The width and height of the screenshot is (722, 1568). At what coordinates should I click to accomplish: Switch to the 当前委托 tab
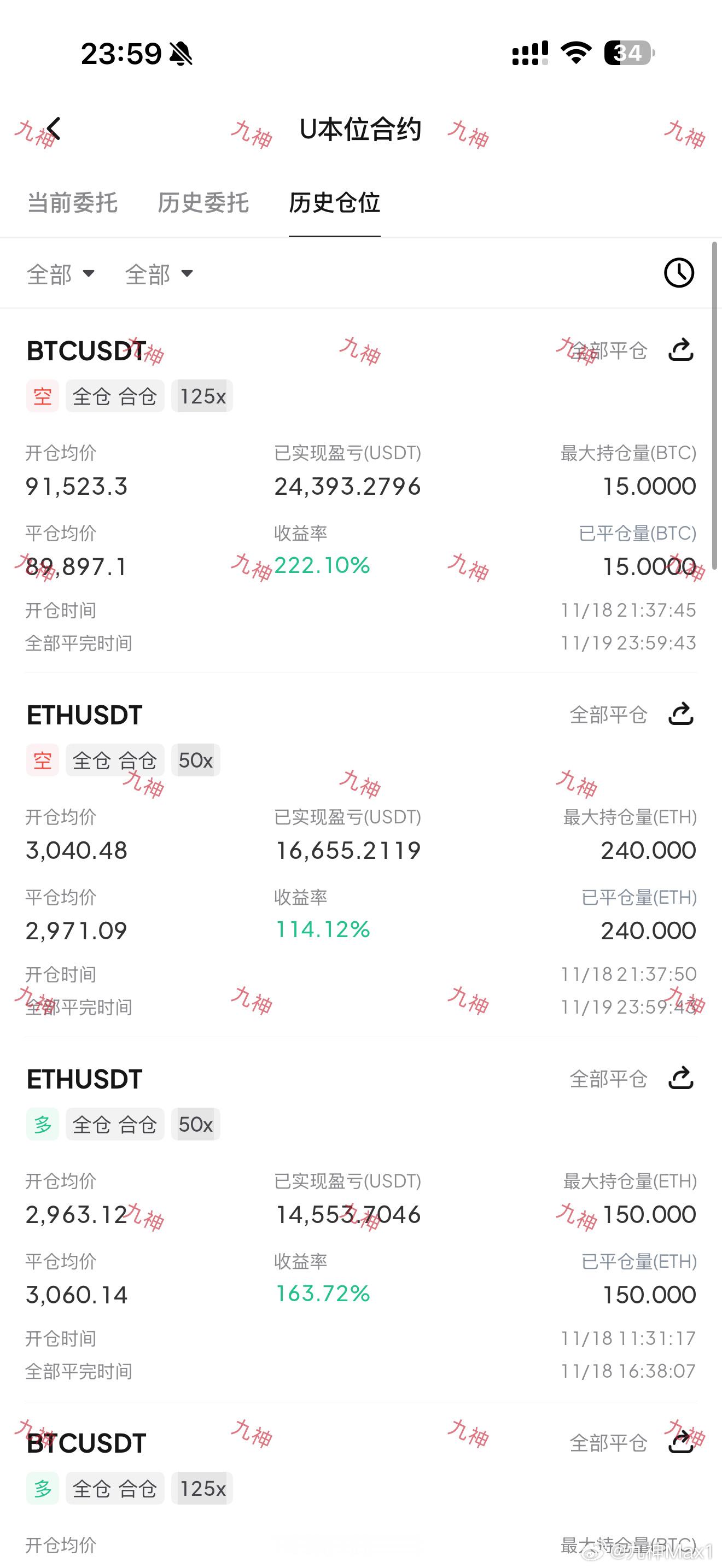click(72, 203)
